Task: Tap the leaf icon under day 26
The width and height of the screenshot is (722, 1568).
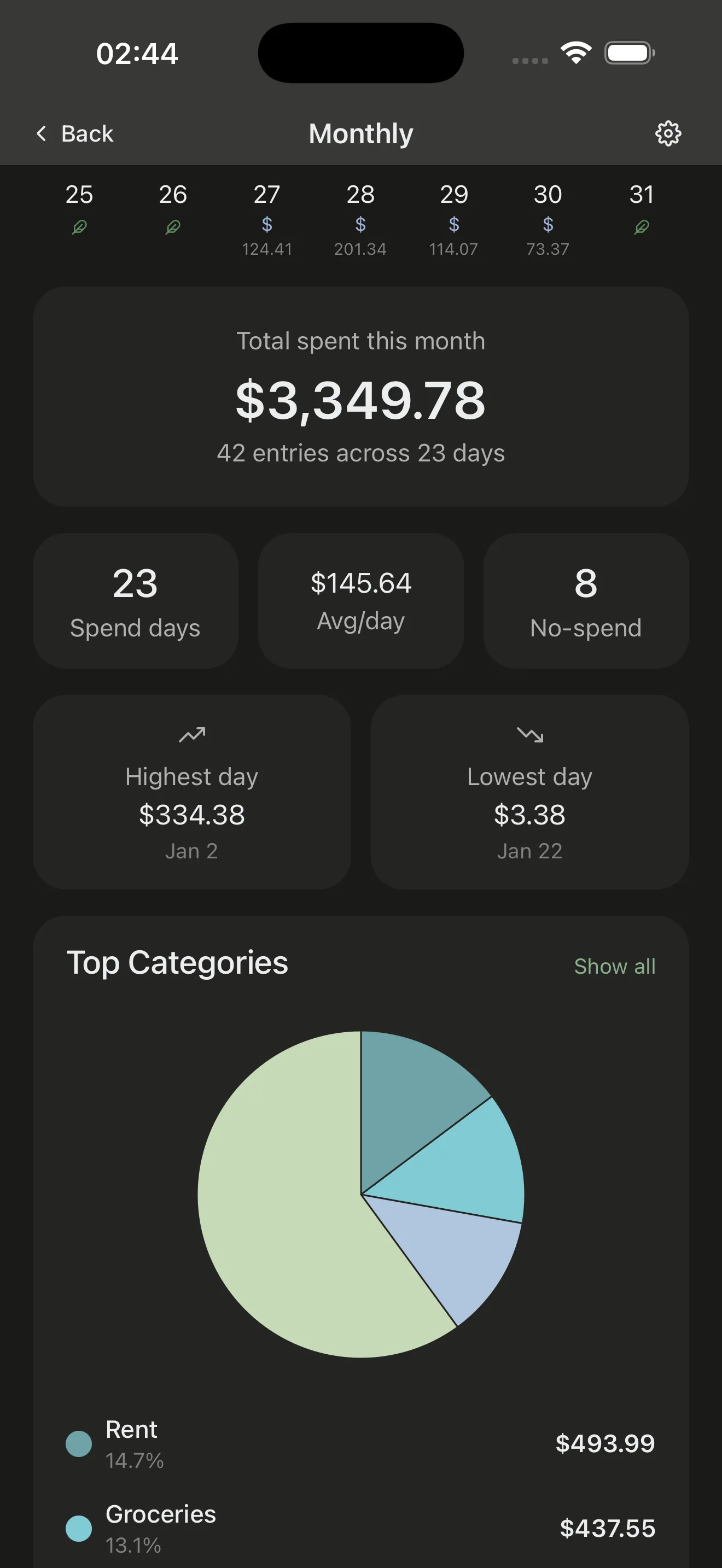Action: [x=173, y=226]
